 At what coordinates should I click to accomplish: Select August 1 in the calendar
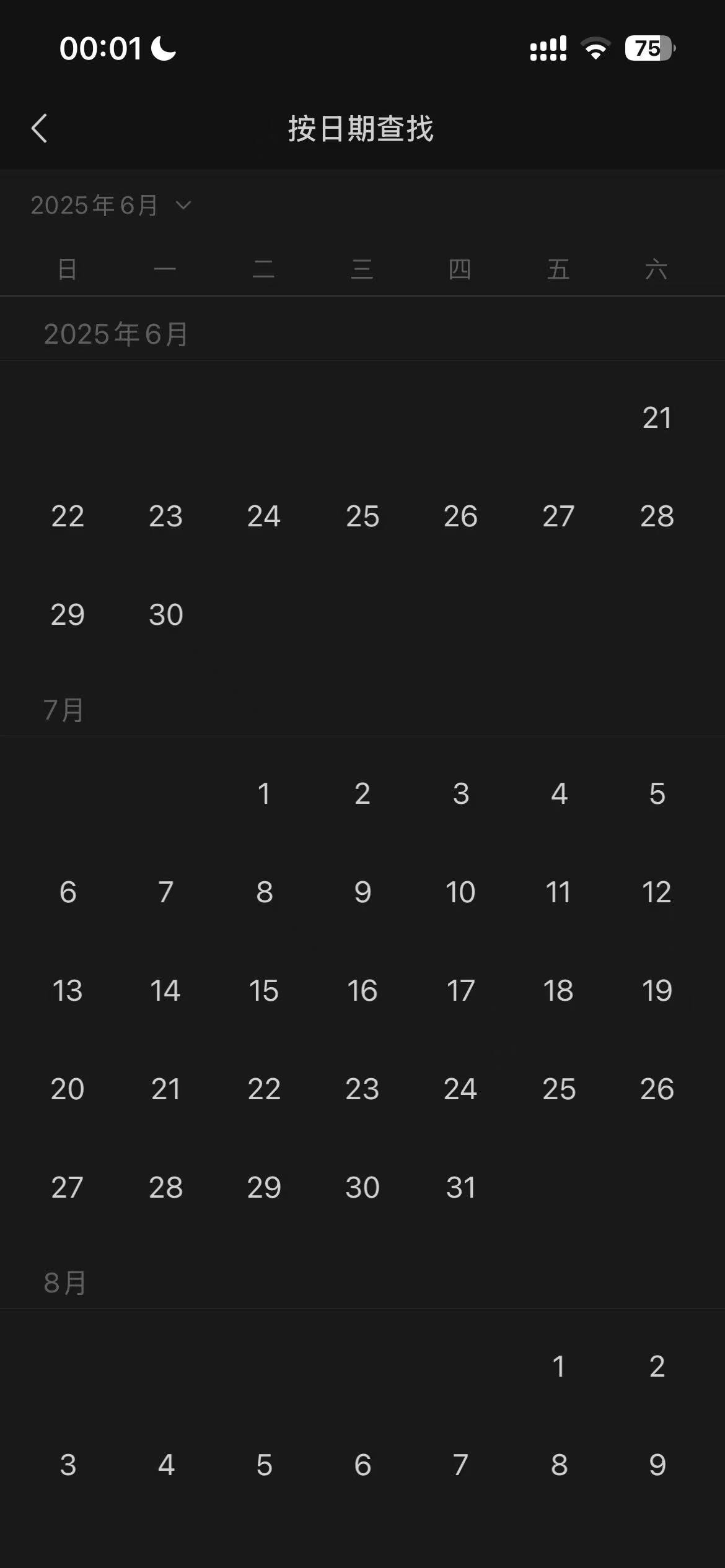(559, 1367)
